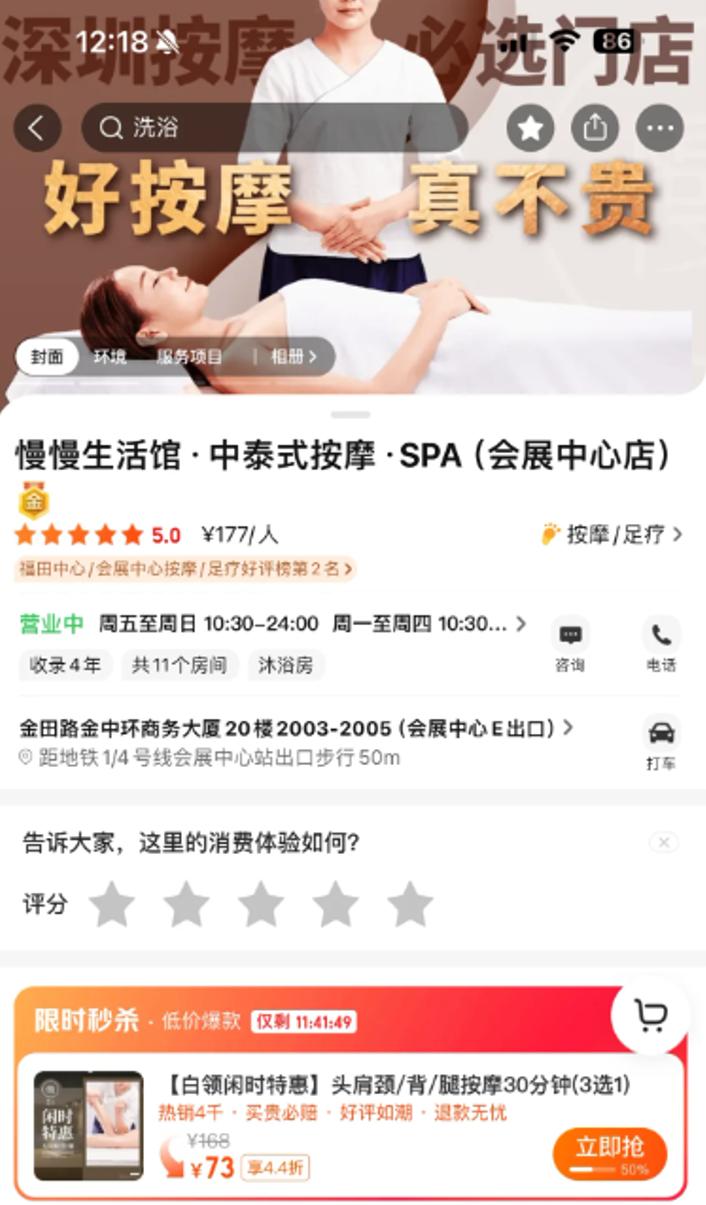The width and height of the screenshot is (706, 1205).
Task: Dismiss the rating prompt card
Action: [x=663, y=843]
